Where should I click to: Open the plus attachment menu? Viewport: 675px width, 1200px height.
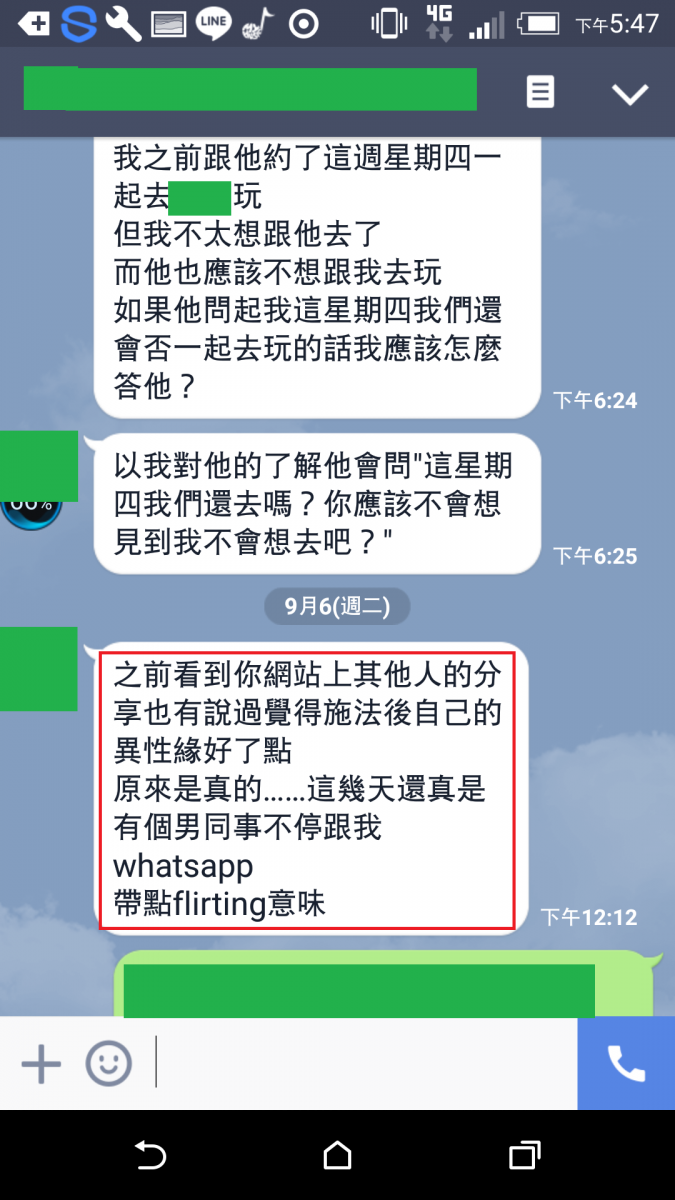coord(41,1065)
